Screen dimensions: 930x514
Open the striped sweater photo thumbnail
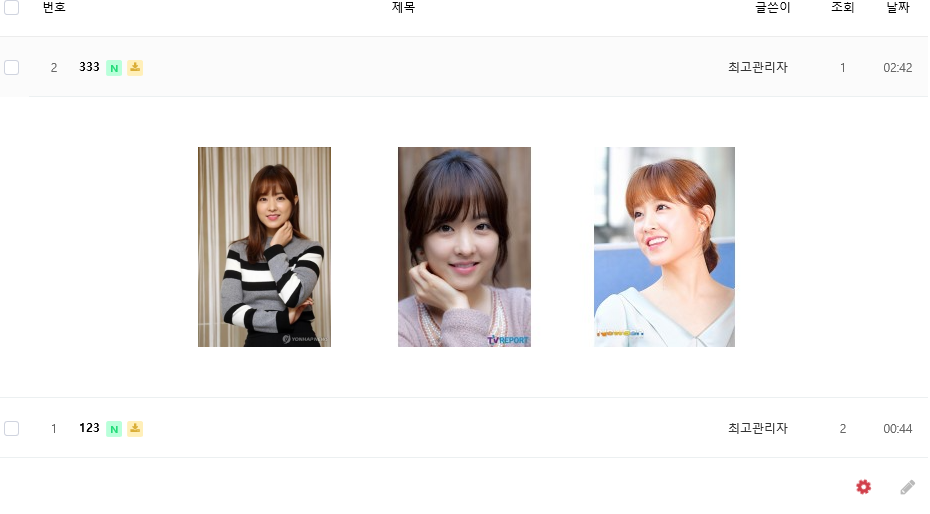point(264,247)
